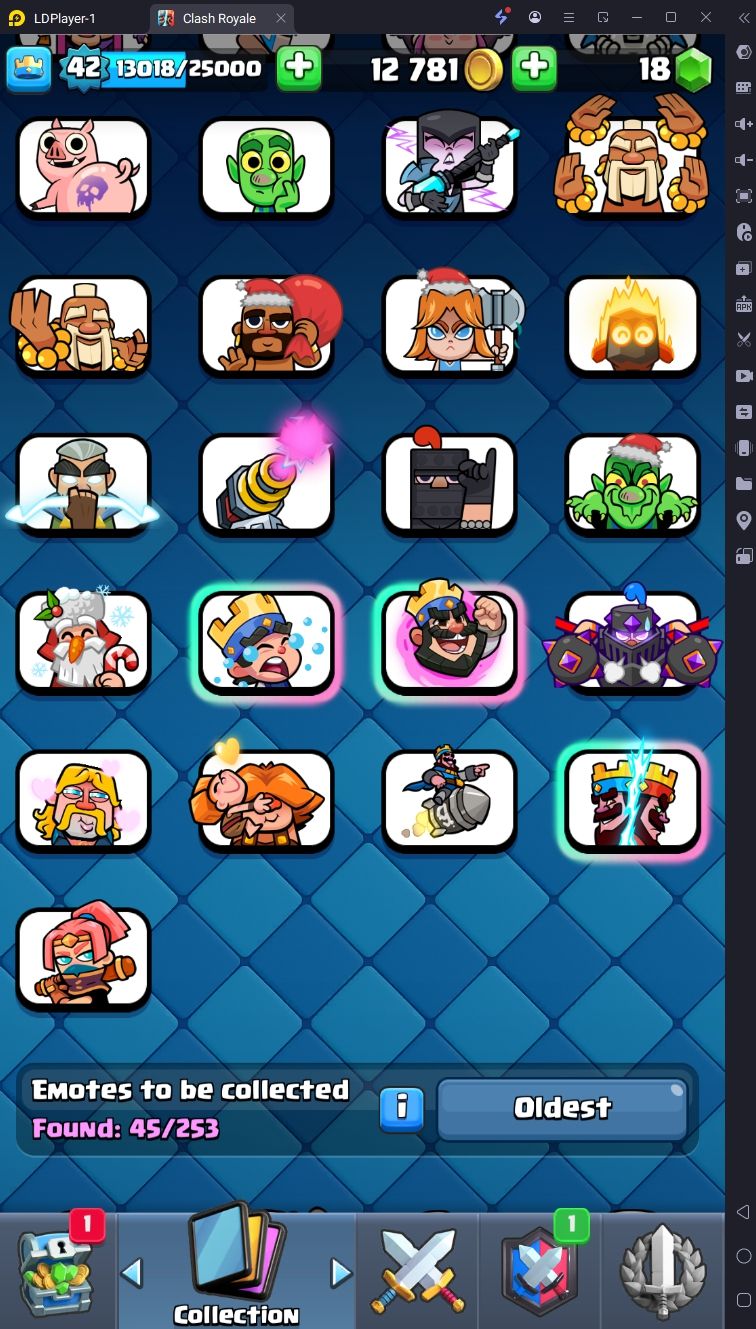Image resolution: width=756 pixels, height=1329 pixels.
Task: Select the snowman candy cane emote
Action: pos(83,641)
